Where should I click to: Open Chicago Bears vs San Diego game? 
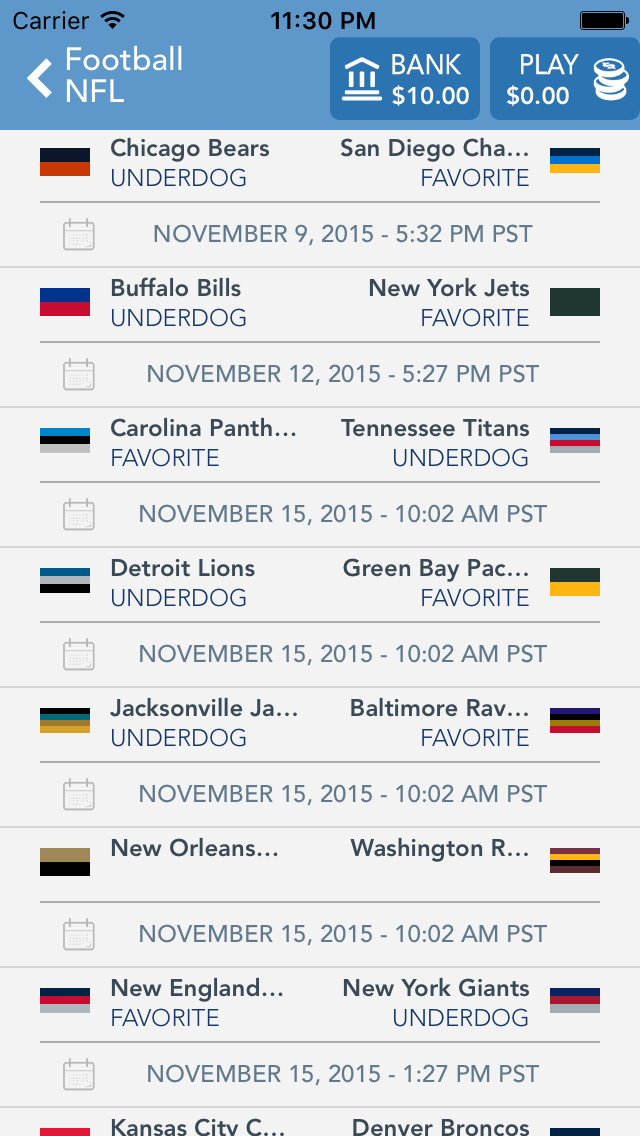click(x=320, y=164)
